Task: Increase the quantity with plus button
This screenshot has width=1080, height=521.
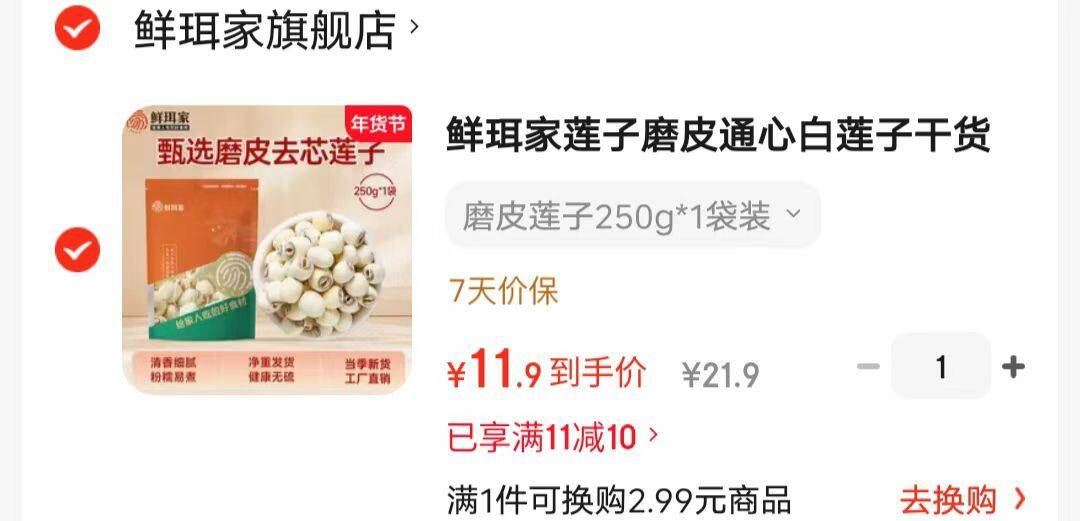Action: [1013, 366]
